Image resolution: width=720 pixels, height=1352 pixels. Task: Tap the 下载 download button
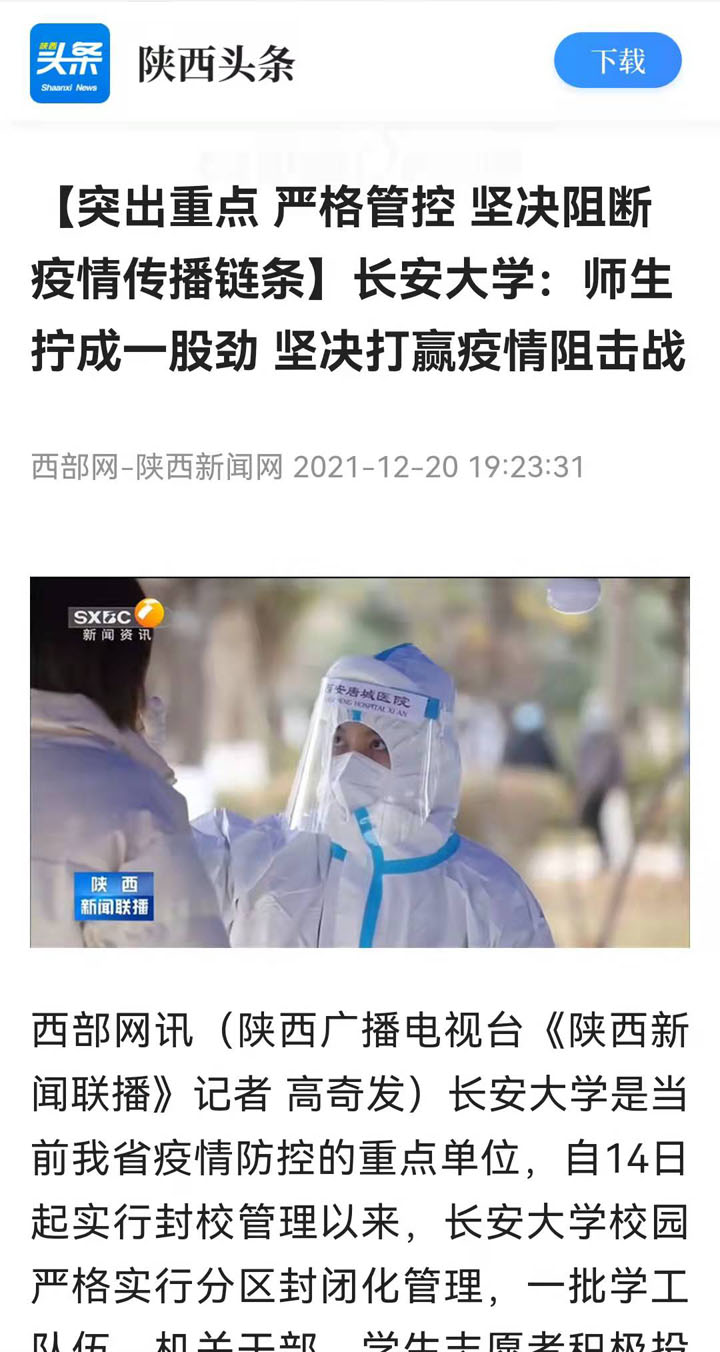[x=617, y=62]
